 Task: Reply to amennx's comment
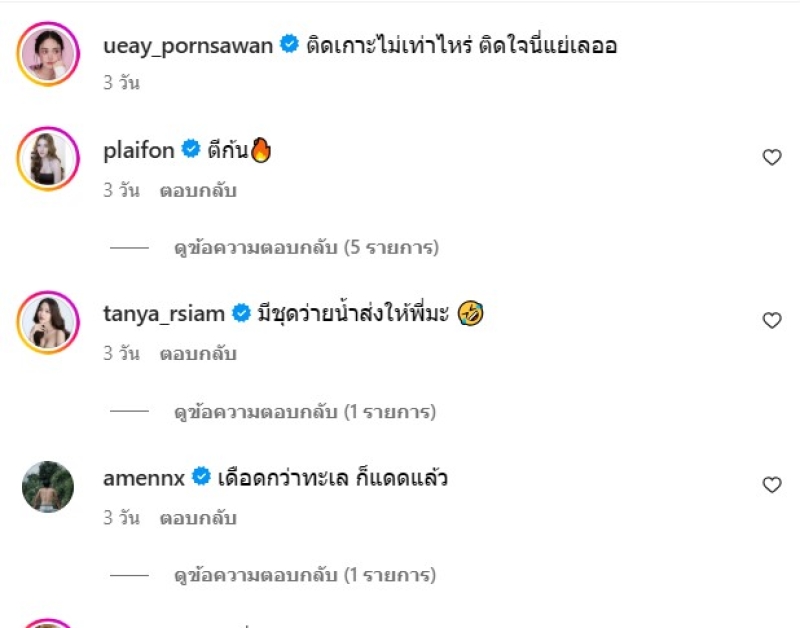click(x=198, y=518)
